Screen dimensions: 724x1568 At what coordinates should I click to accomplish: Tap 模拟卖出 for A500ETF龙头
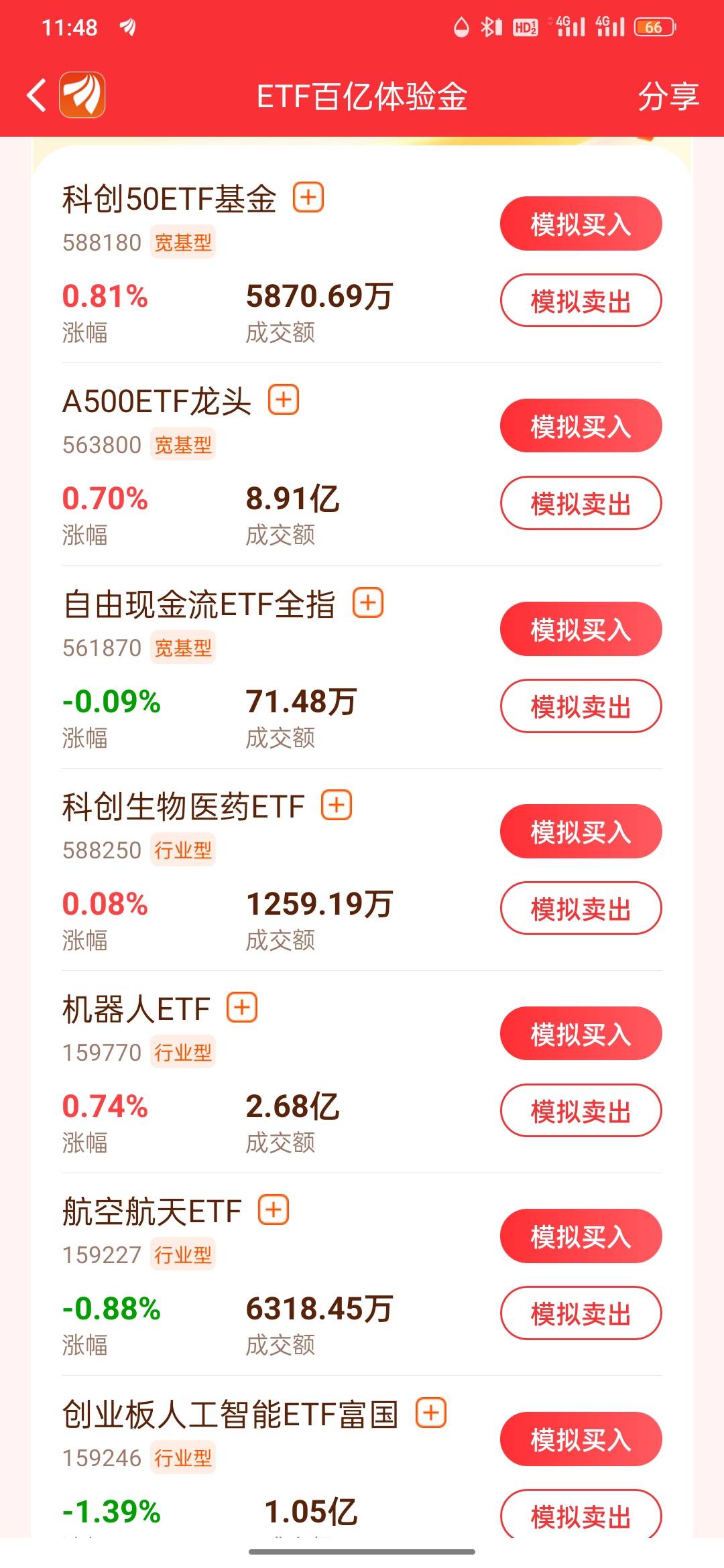point(581,503)
